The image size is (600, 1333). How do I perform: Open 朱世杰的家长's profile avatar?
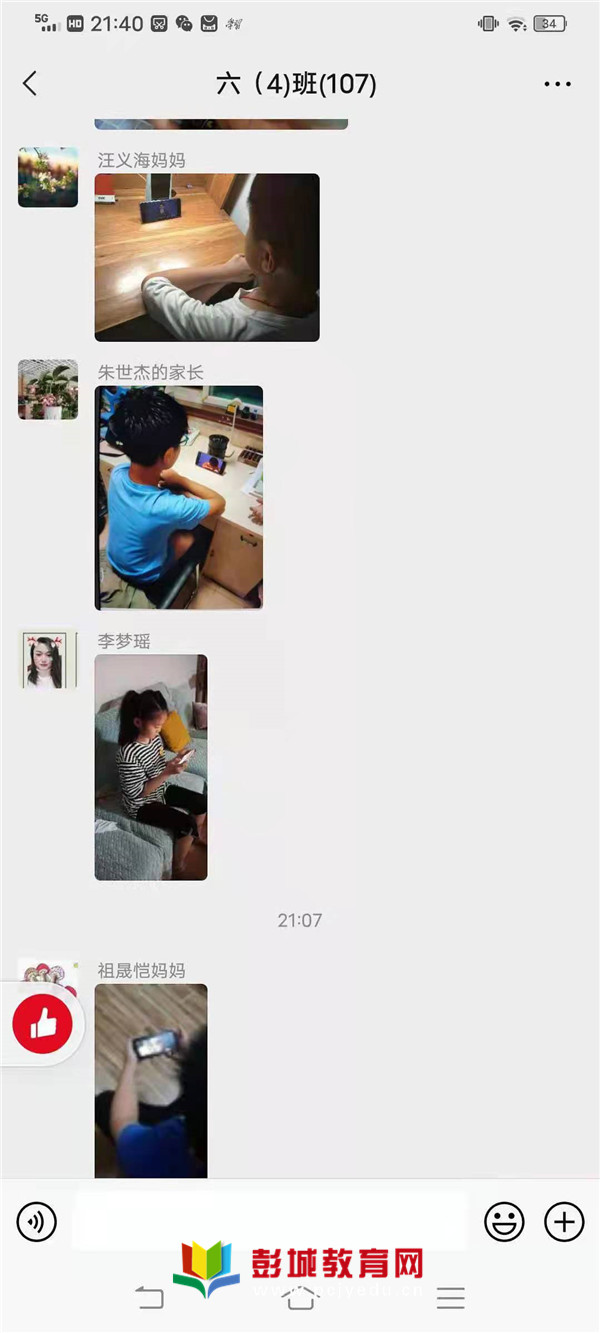pos(48,389)
